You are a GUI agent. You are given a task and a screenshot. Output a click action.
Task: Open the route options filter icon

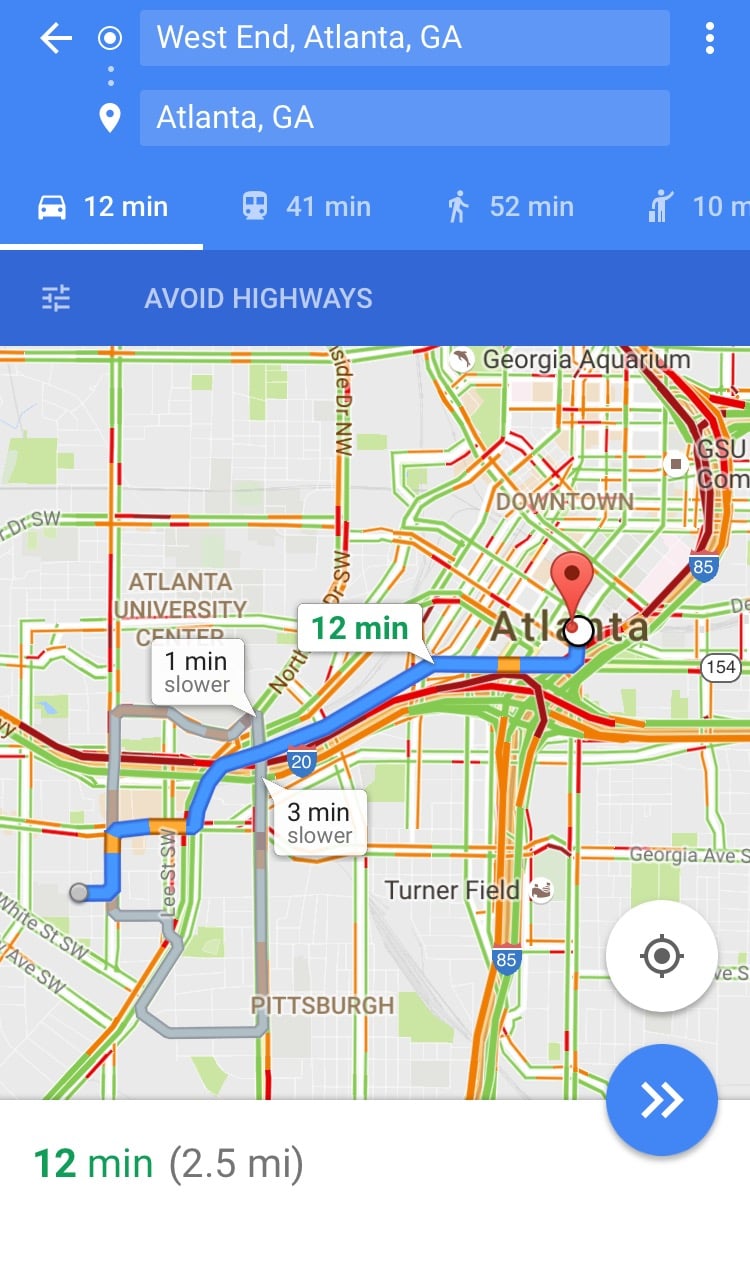pos(57,297)
